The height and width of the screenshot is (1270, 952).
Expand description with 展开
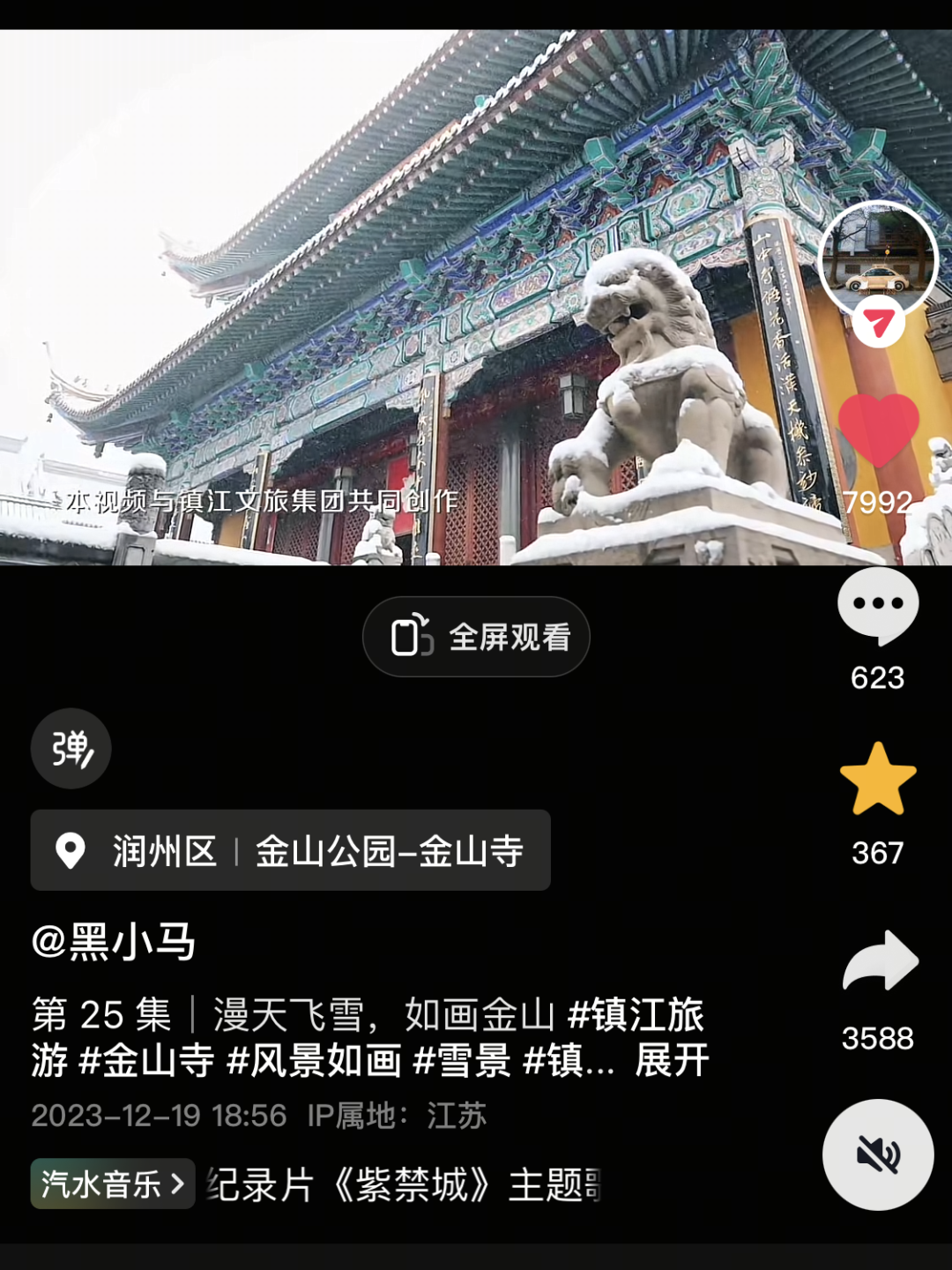(x=672, y=1060)
